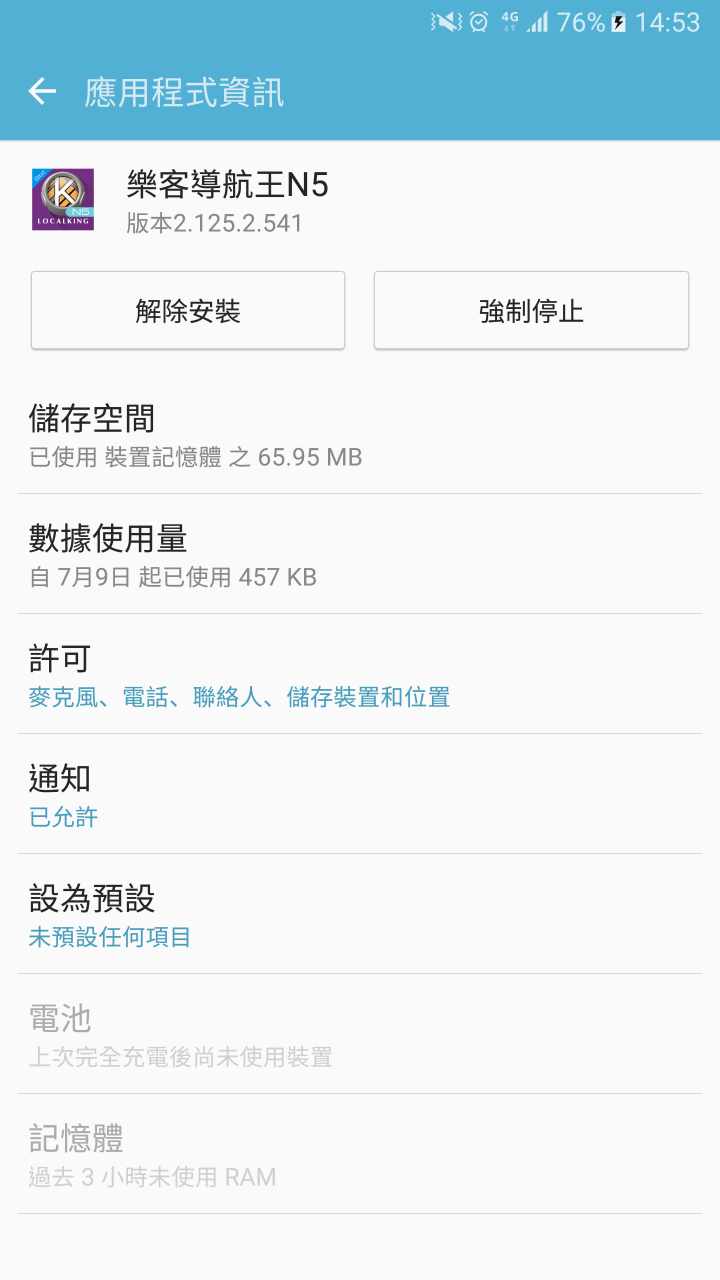Open the 通知 notification settings section
Screen dimensions: 720x1280
click(360, 795)
